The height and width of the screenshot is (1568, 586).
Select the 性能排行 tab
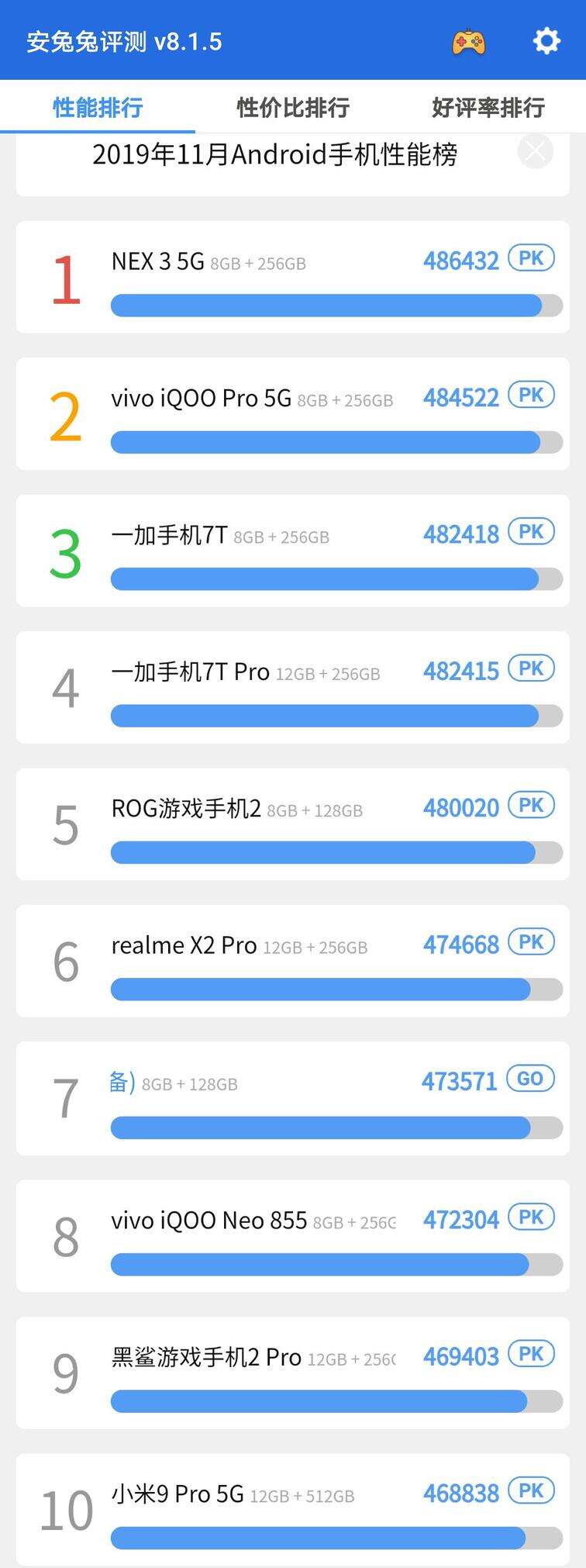tap(98, 107)
